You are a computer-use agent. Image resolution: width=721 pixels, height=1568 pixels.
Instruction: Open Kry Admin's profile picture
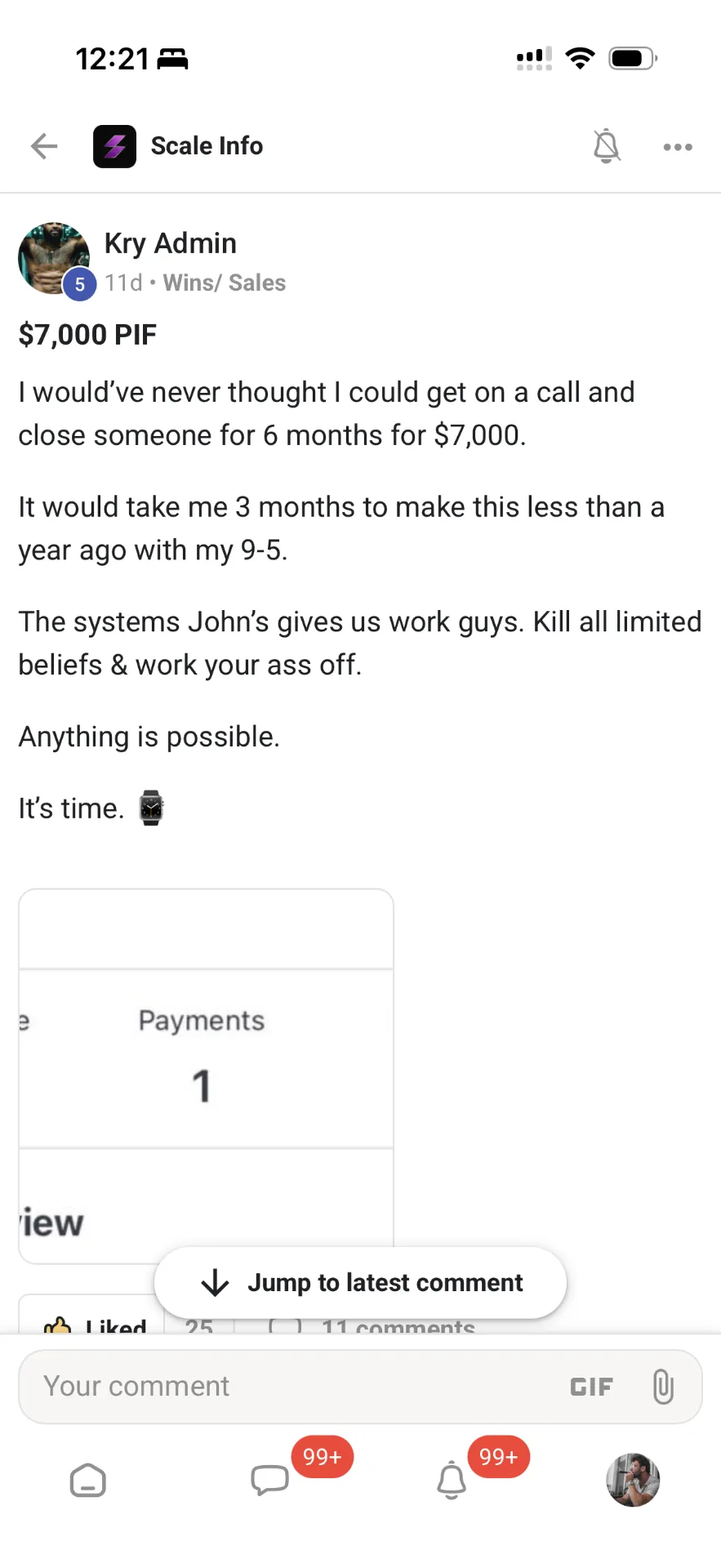[54, 258]
